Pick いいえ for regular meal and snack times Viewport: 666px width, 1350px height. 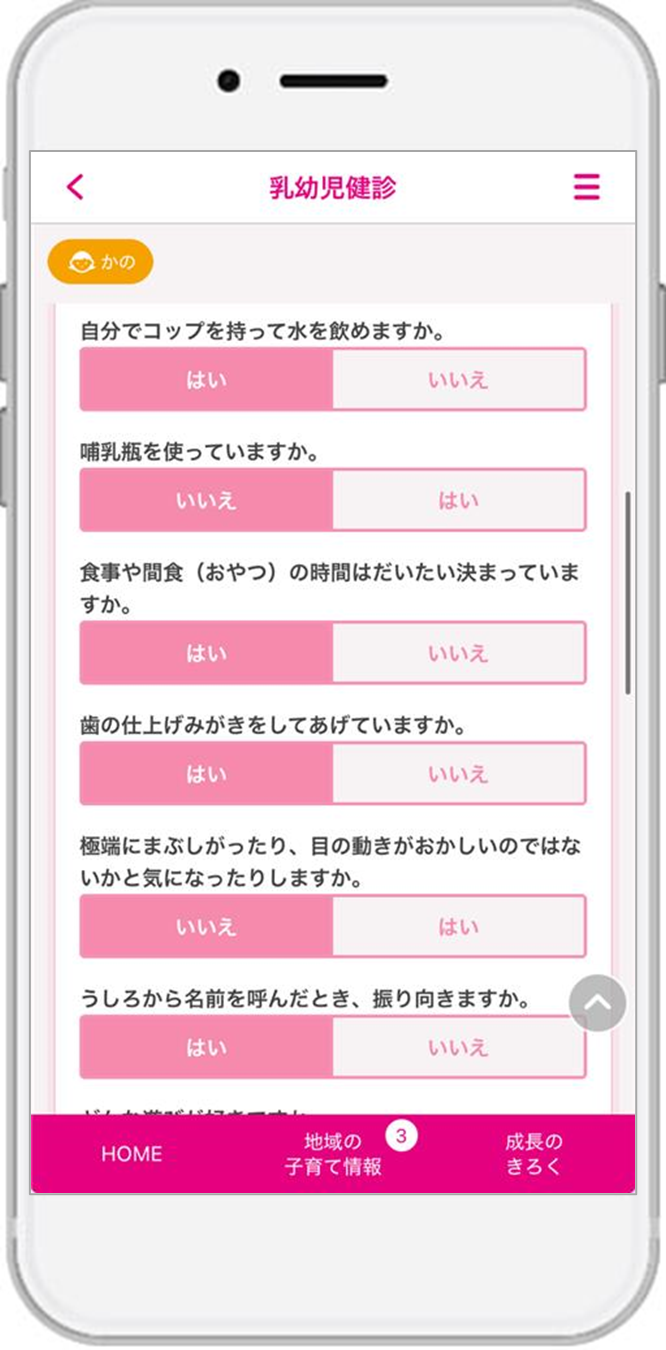click(x=458, y=654)
